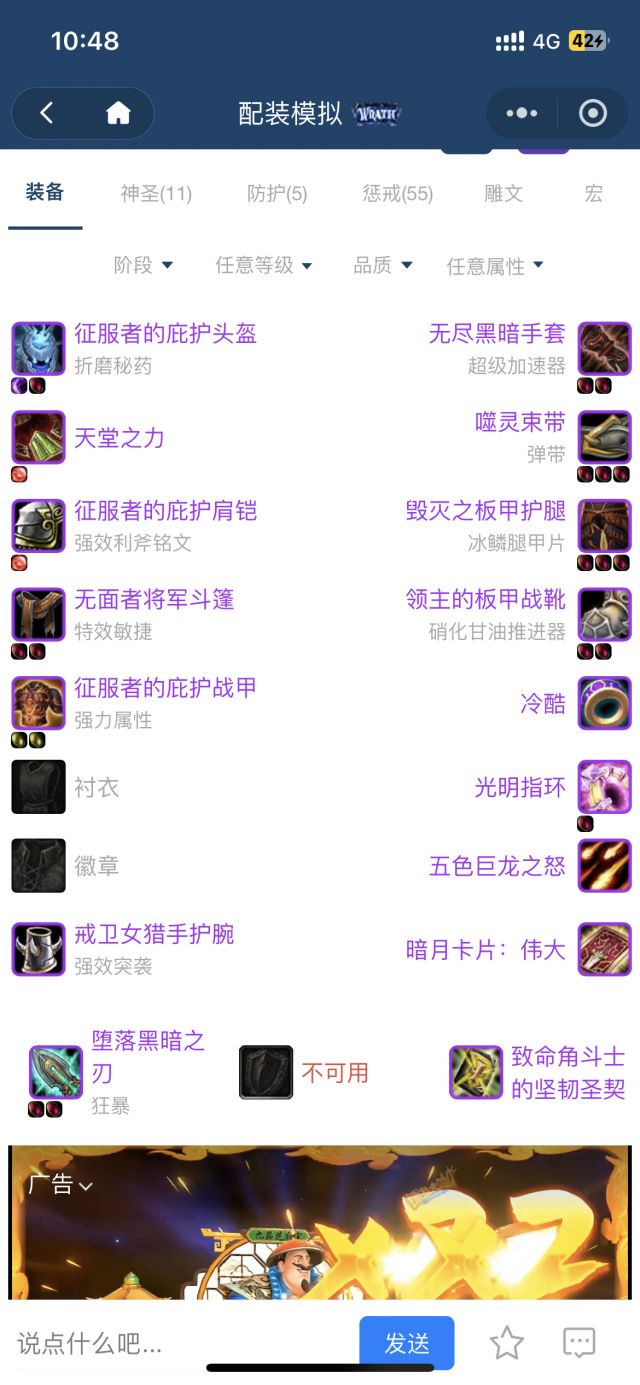
Task: Open the 暗月卡片：伟大 trinket
Action: (486, 950)
